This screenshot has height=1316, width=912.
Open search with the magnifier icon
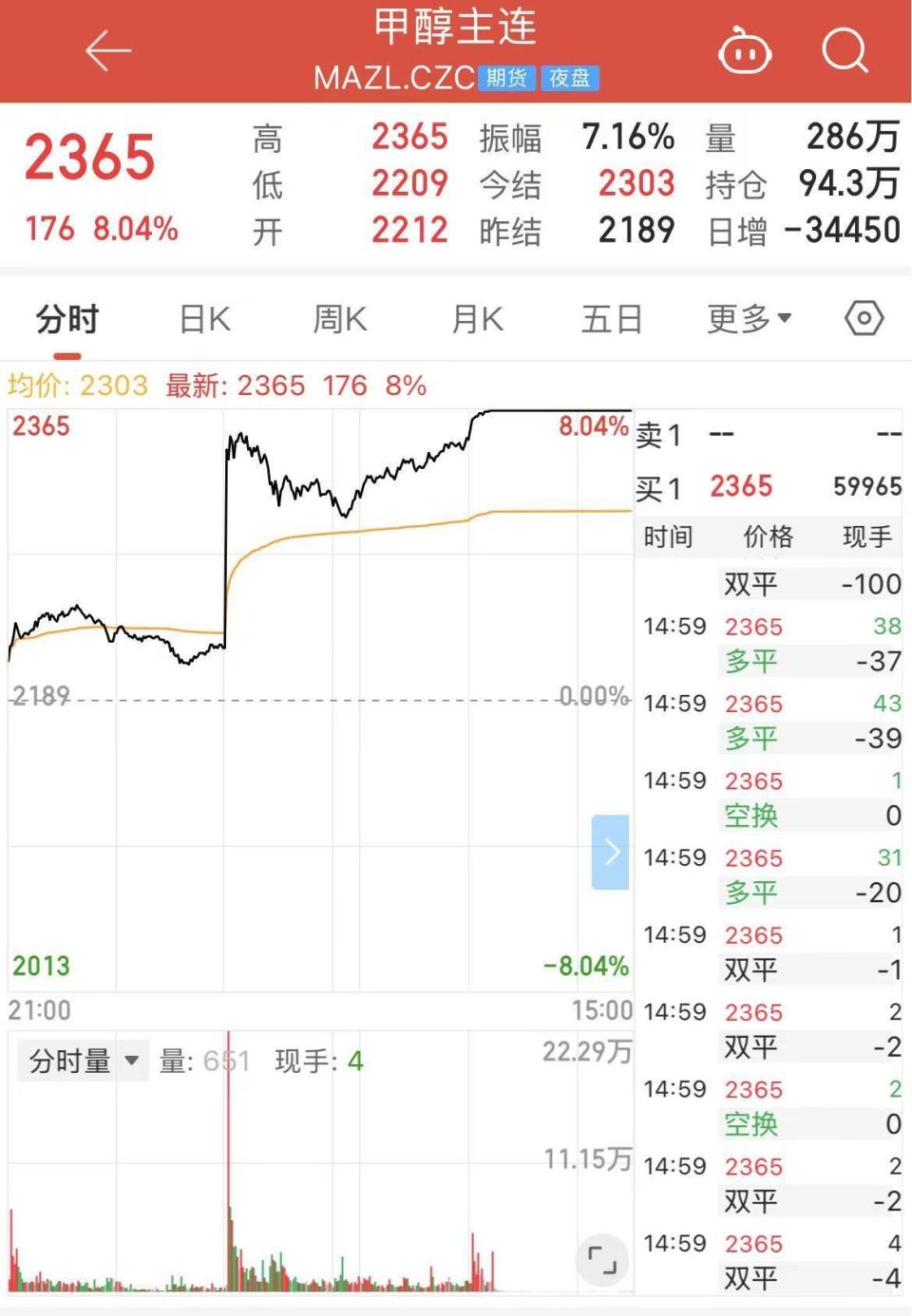point(844,51)
